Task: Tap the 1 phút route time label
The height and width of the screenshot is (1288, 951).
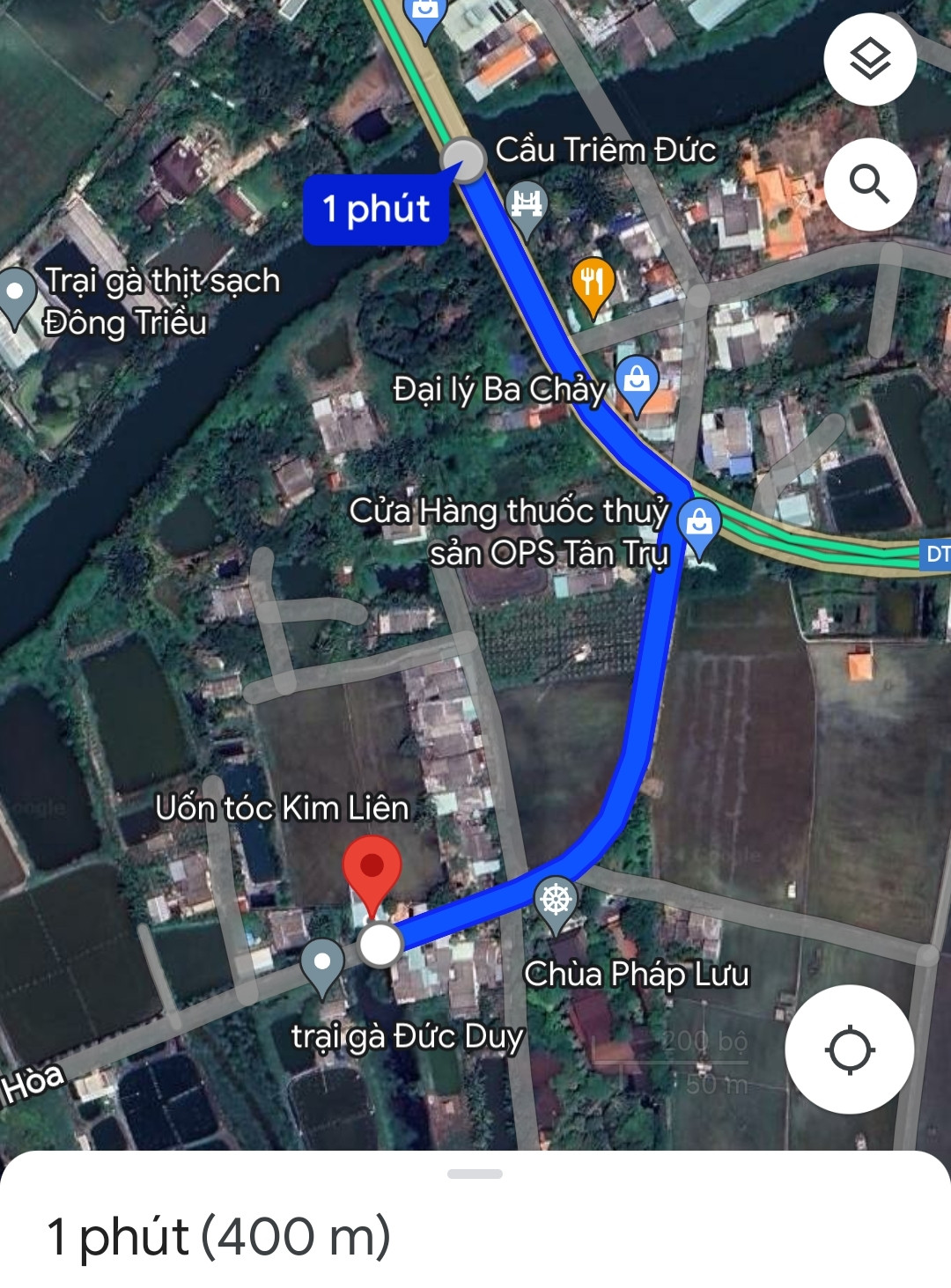Action: point(377,210)
